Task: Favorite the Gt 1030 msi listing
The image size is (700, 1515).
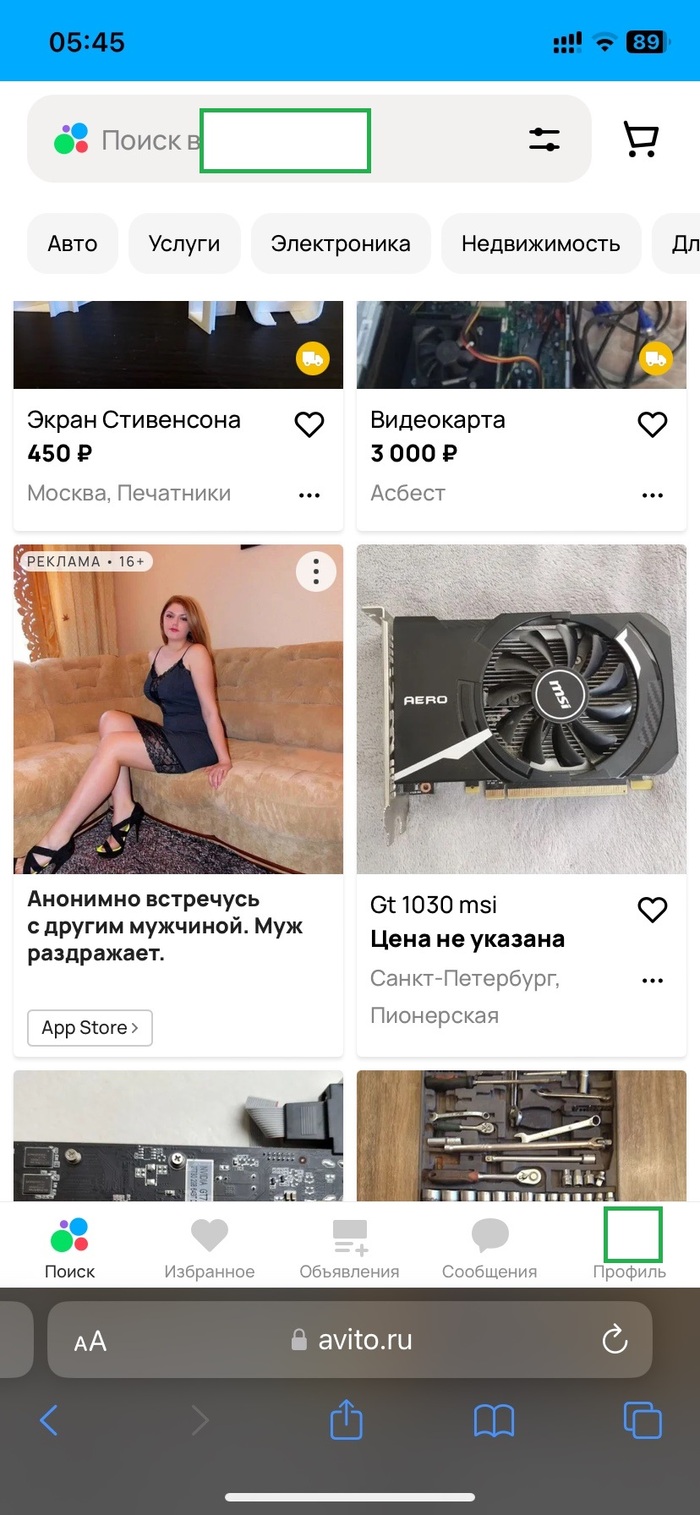Action: coord(652,909)
